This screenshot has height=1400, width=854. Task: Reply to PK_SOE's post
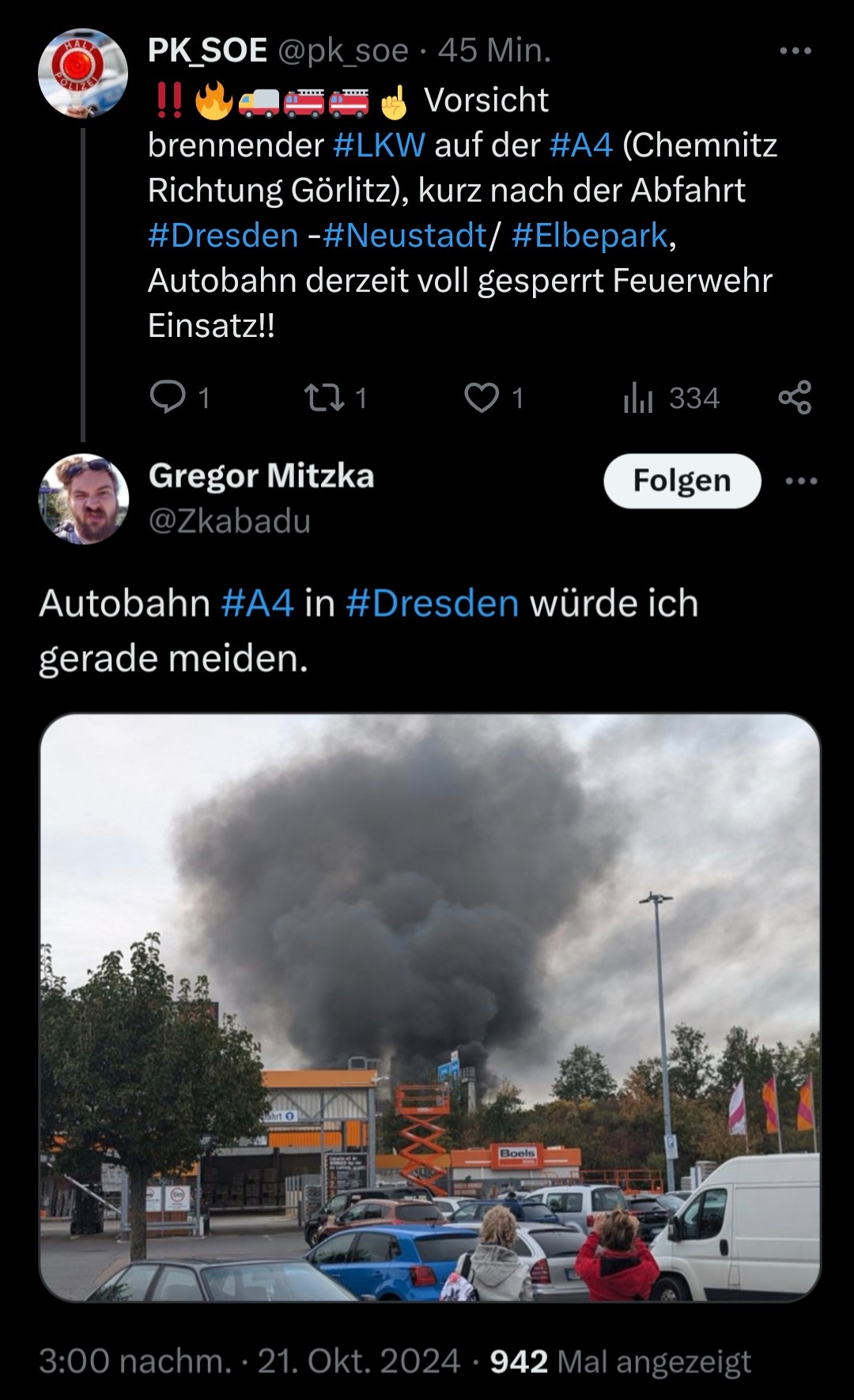pyautogui.click(x=168, y=397)
